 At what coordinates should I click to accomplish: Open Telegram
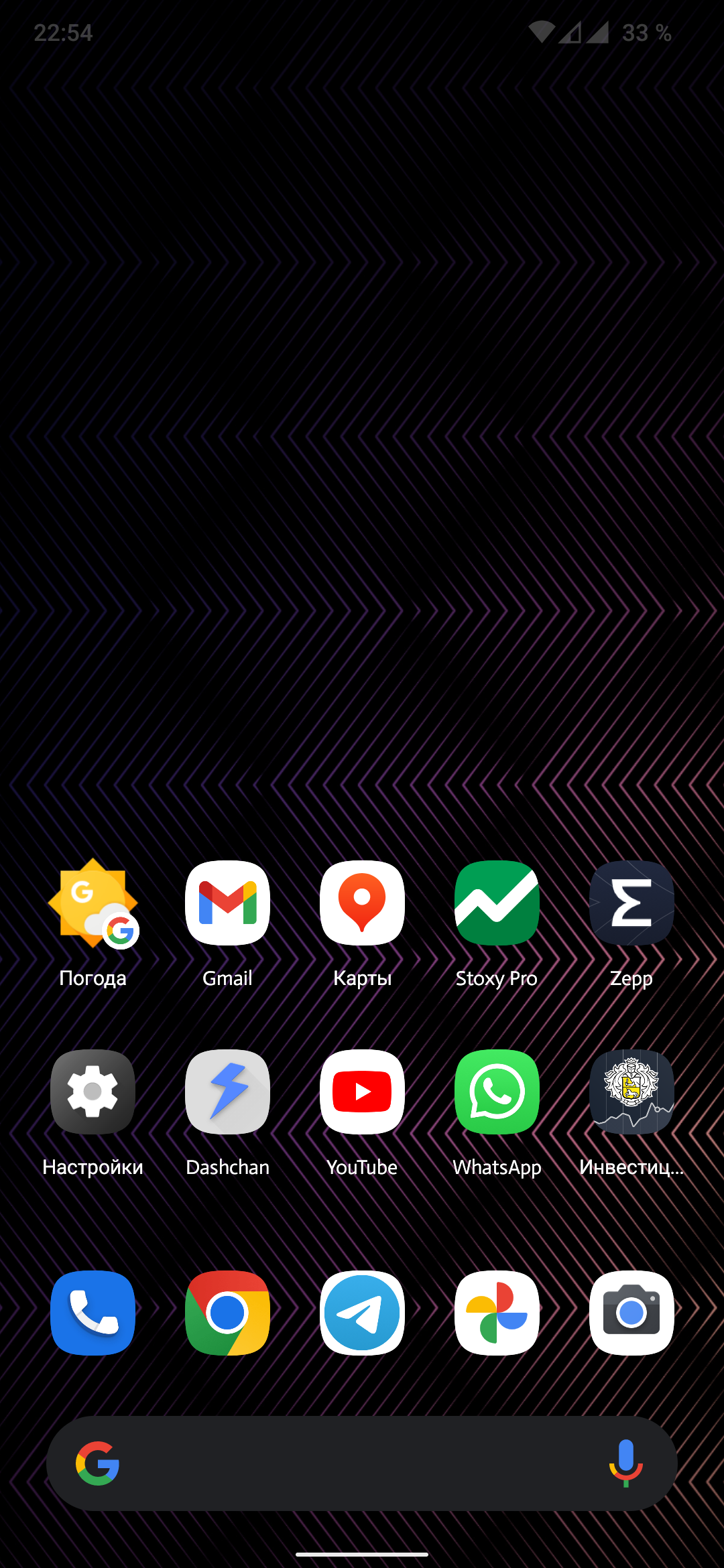(x=362, y=1313)
